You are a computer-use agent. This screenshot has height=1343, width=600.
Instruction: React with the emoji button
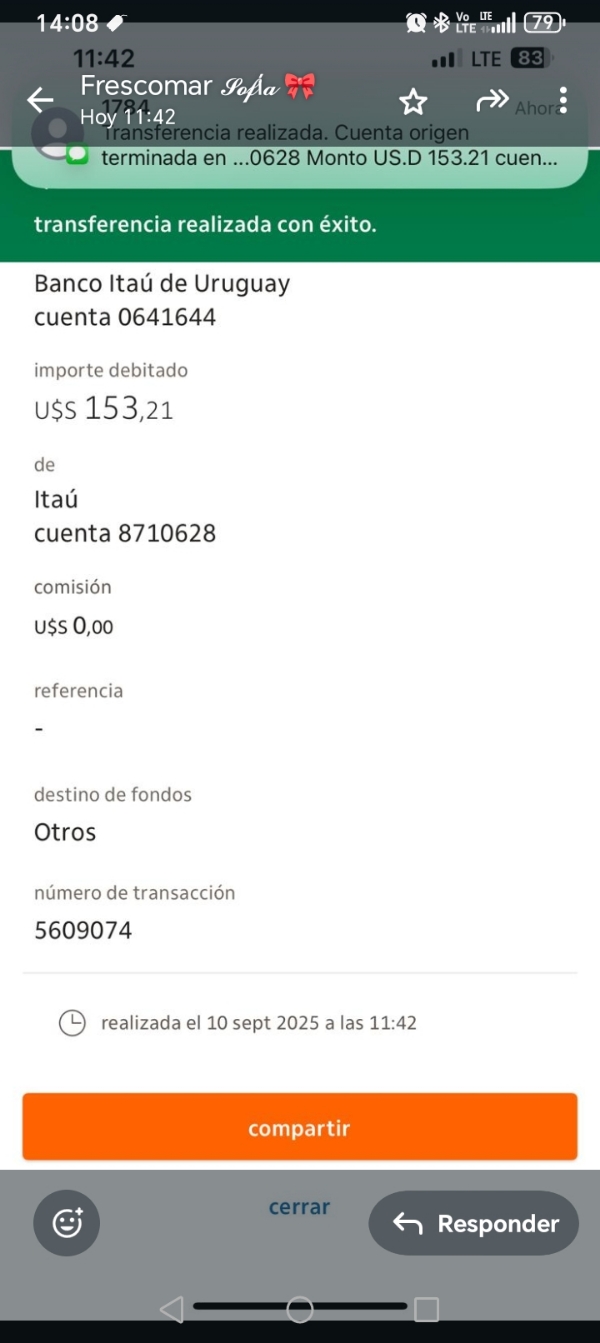pos(67,1223)
